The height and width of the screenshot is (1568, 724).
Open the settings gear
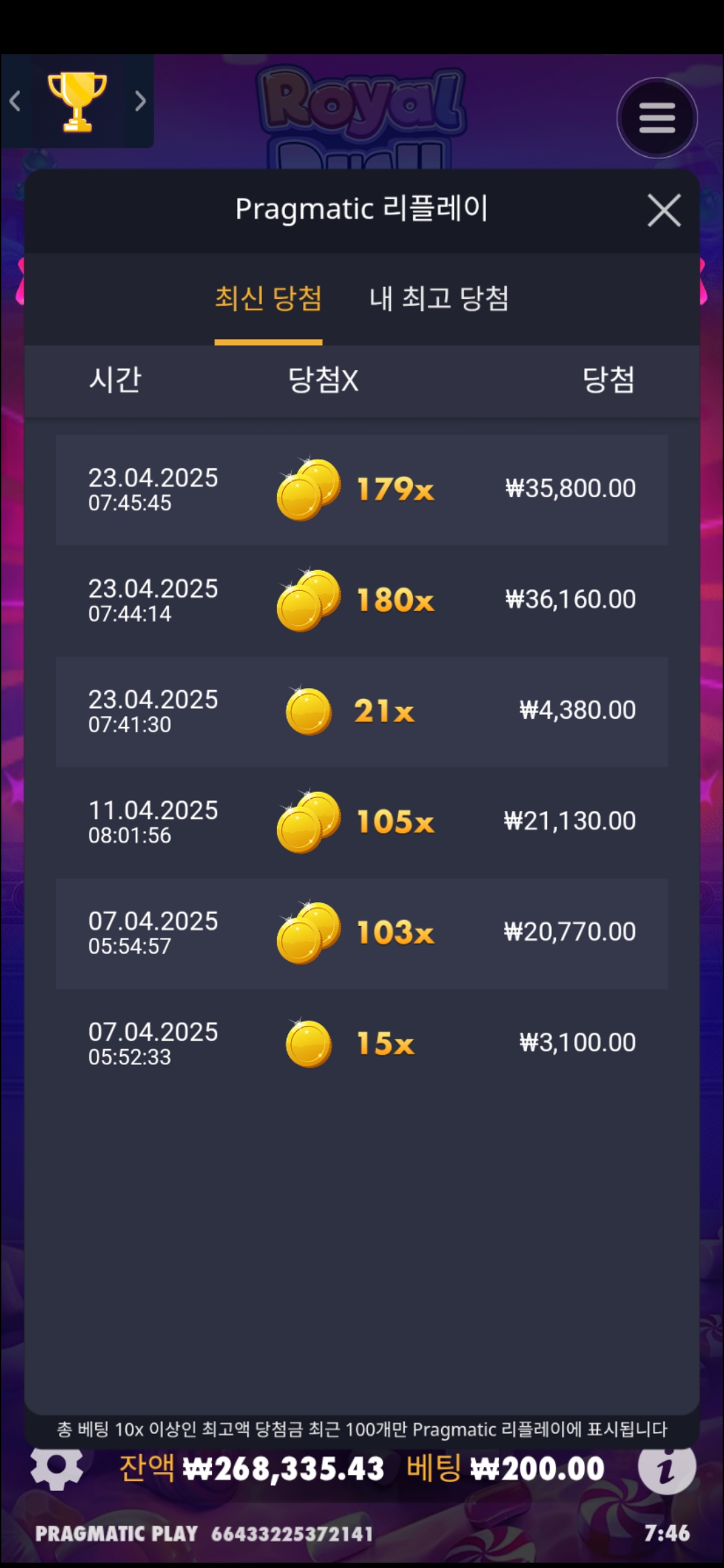57,1467
